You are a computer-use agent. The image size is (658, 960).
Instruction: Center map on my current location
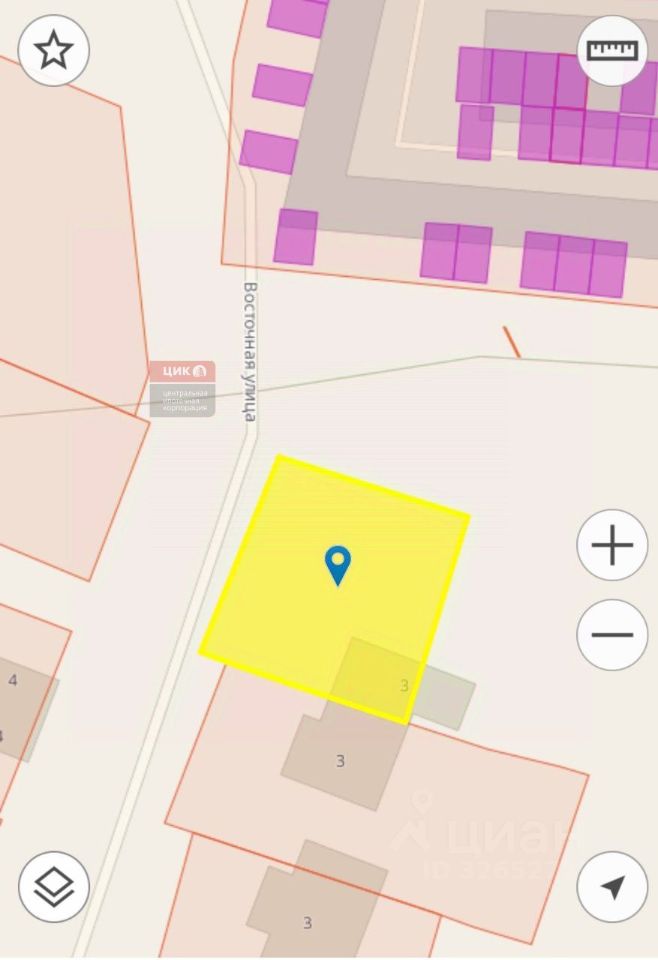pos(612,886)
